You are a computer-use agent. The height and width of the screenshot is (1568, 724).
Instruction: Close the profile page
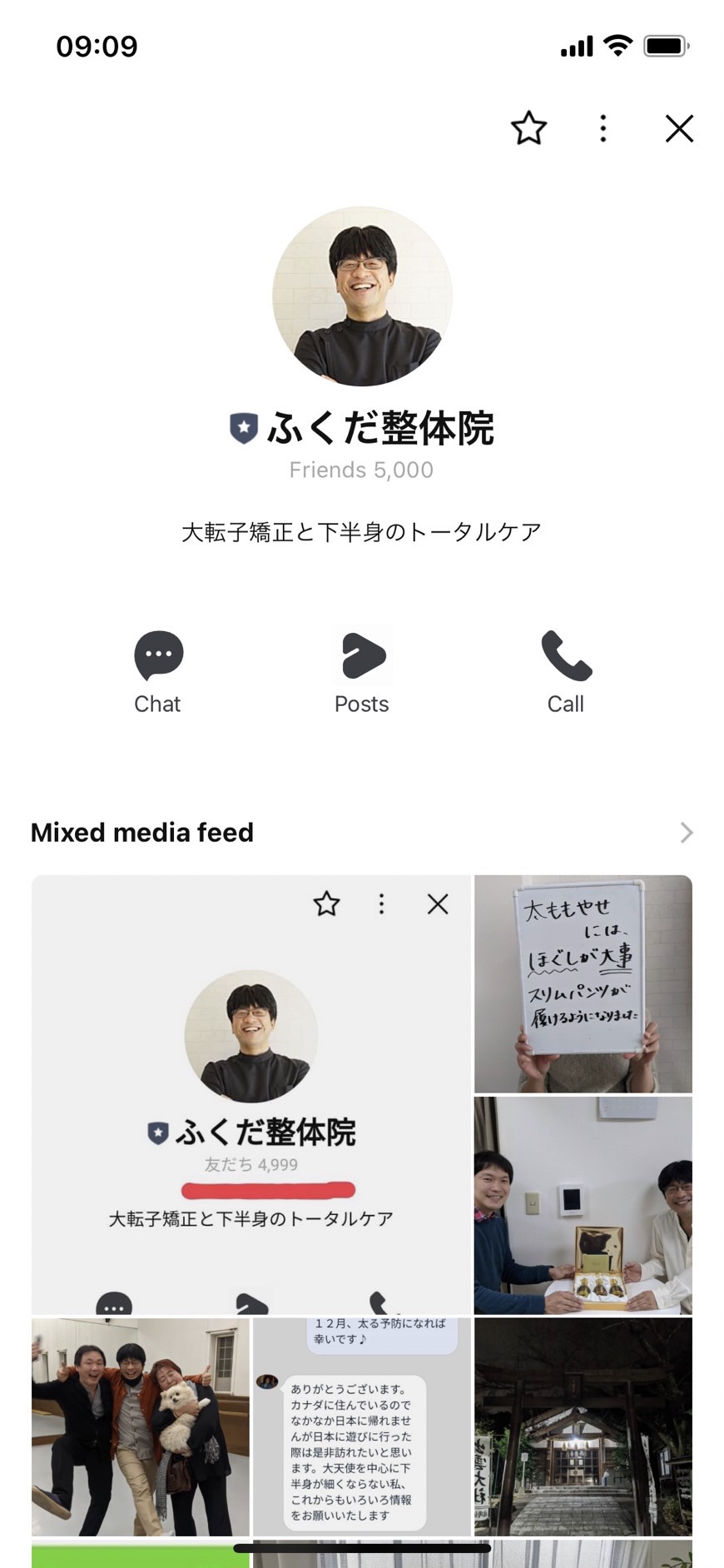[x=679, y=128]
